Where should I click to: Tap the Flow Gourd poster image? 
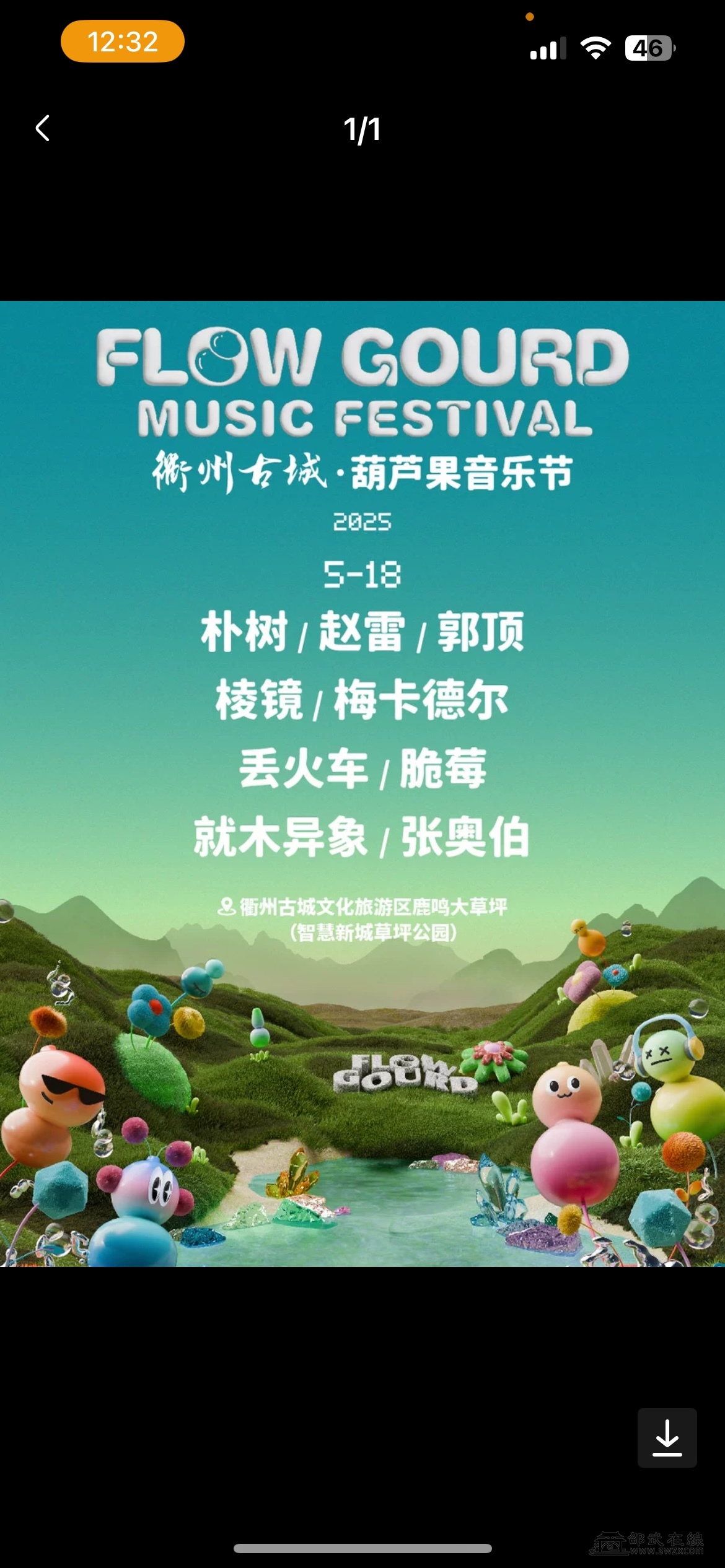pyautogui.click(x=362, y=783)
